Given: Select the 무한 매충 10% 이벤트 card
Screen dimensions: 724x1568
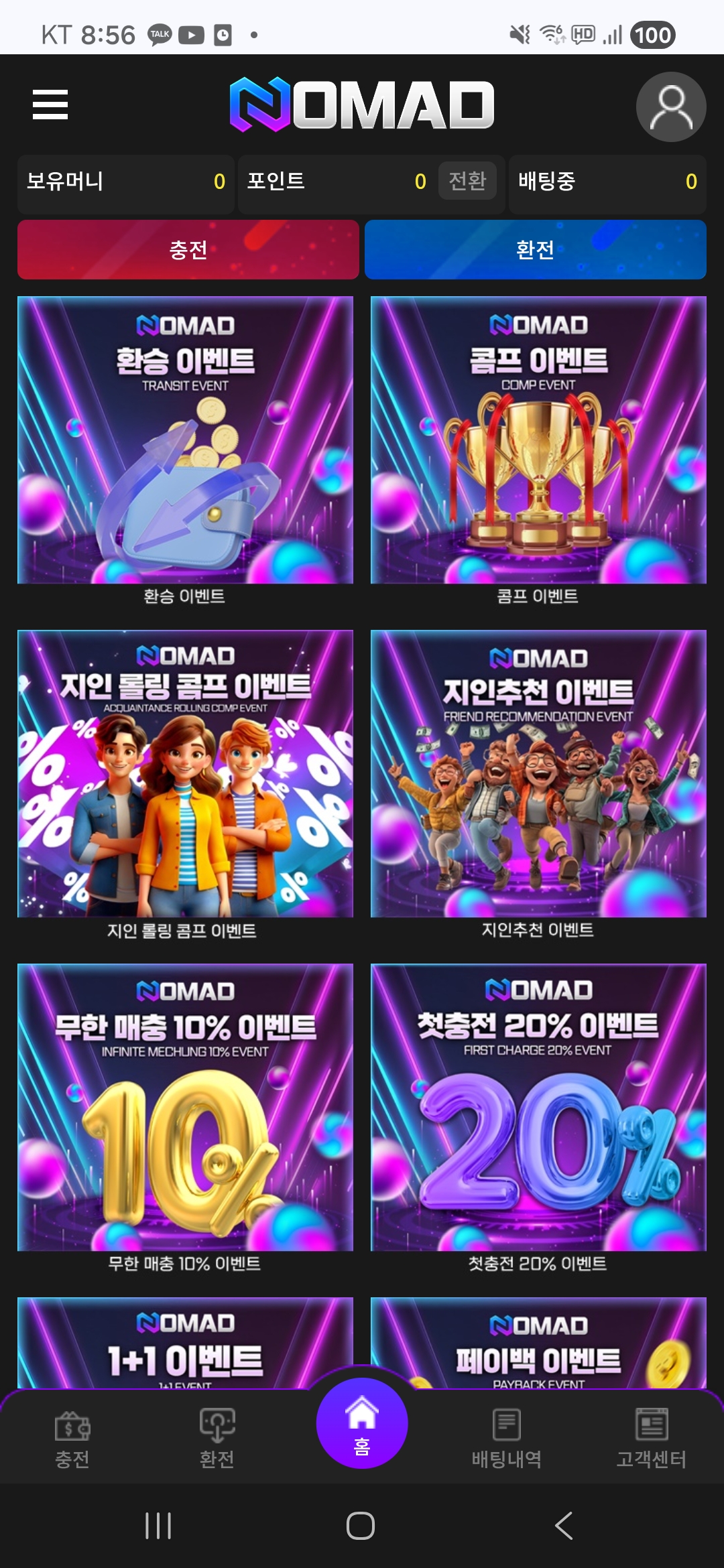Looking at the screenshot, I should click(185, 1108).
